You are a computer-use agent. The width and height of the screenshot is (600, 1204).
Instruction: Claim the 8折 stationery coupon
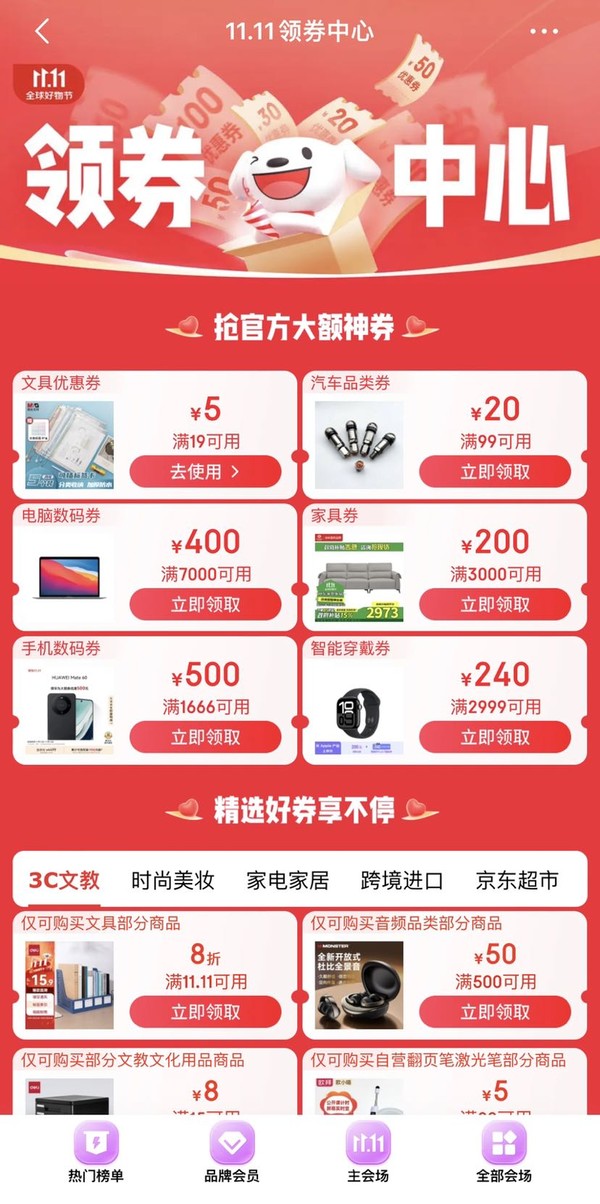205,1012
